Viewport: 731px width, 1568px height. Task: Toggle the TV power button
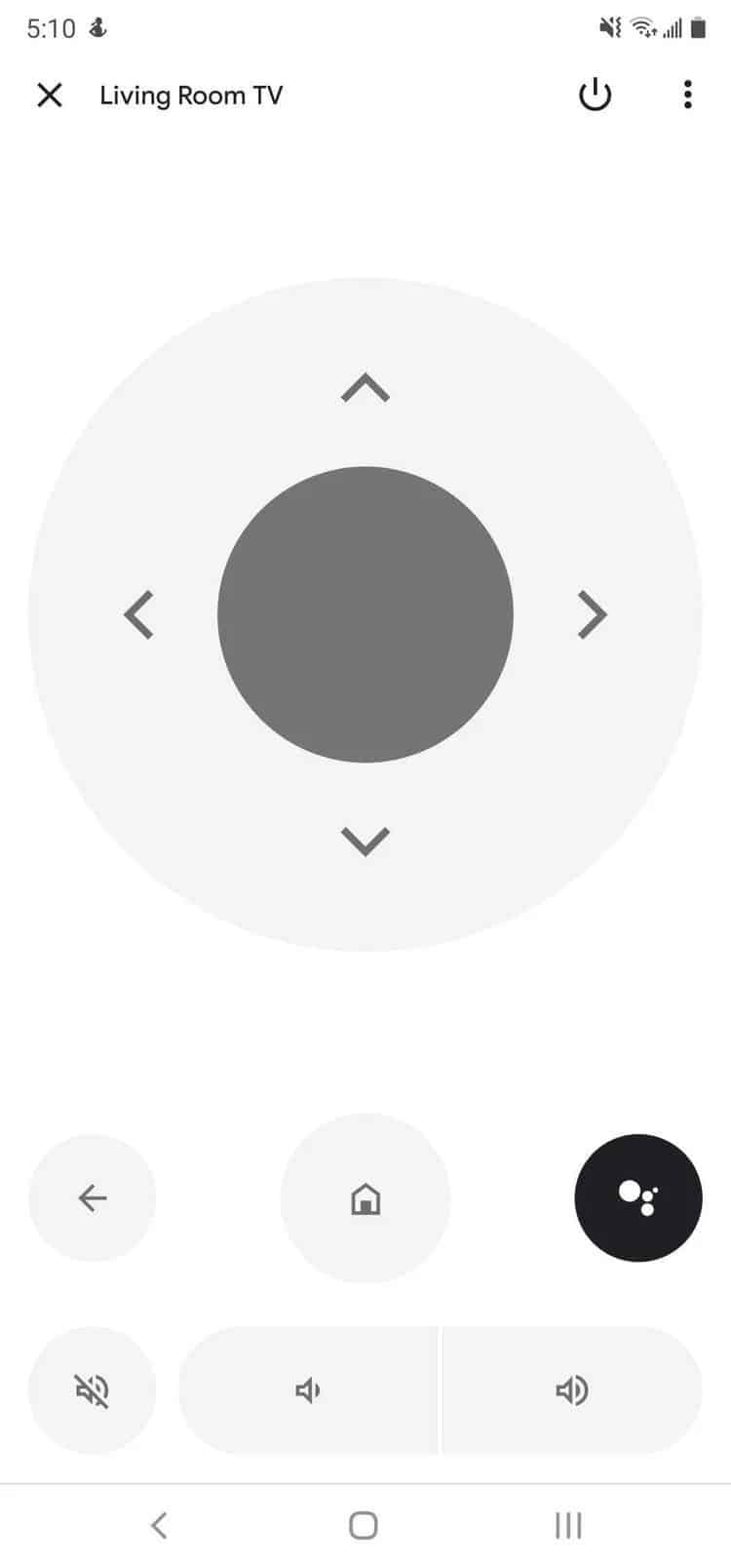pos(595,95)
